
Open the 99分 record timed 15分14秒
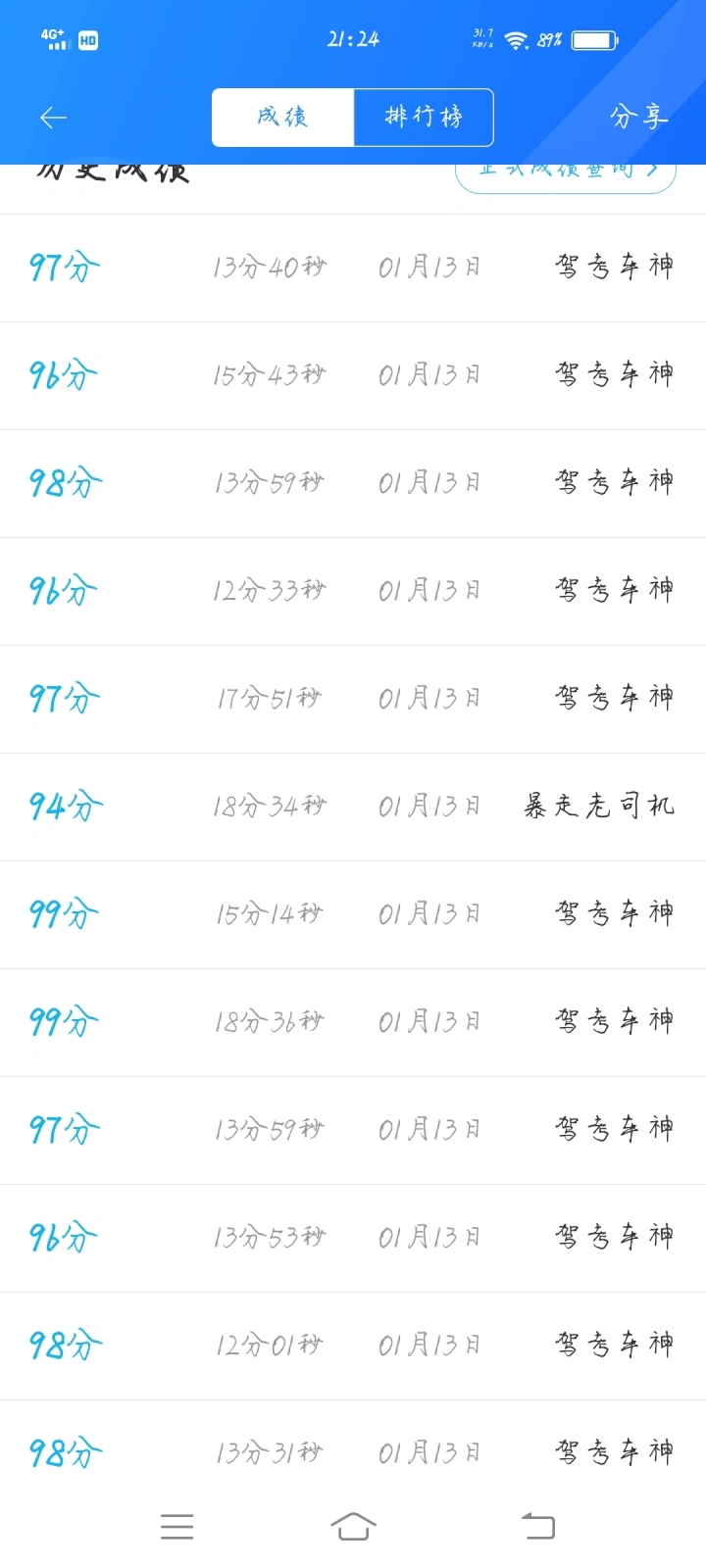pyautogui.click(x=353, y=914)
